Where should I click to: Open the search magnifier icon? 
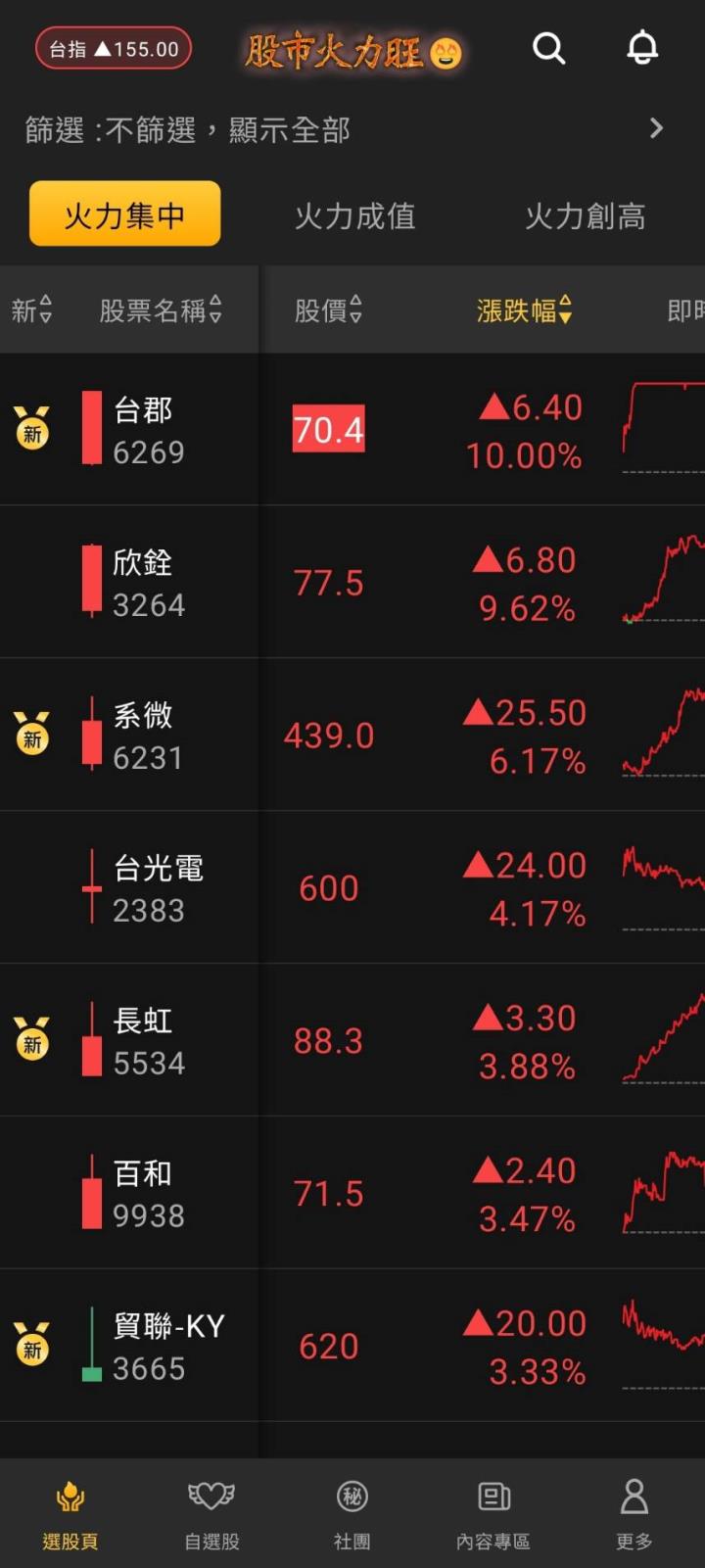tap(548, 48)
